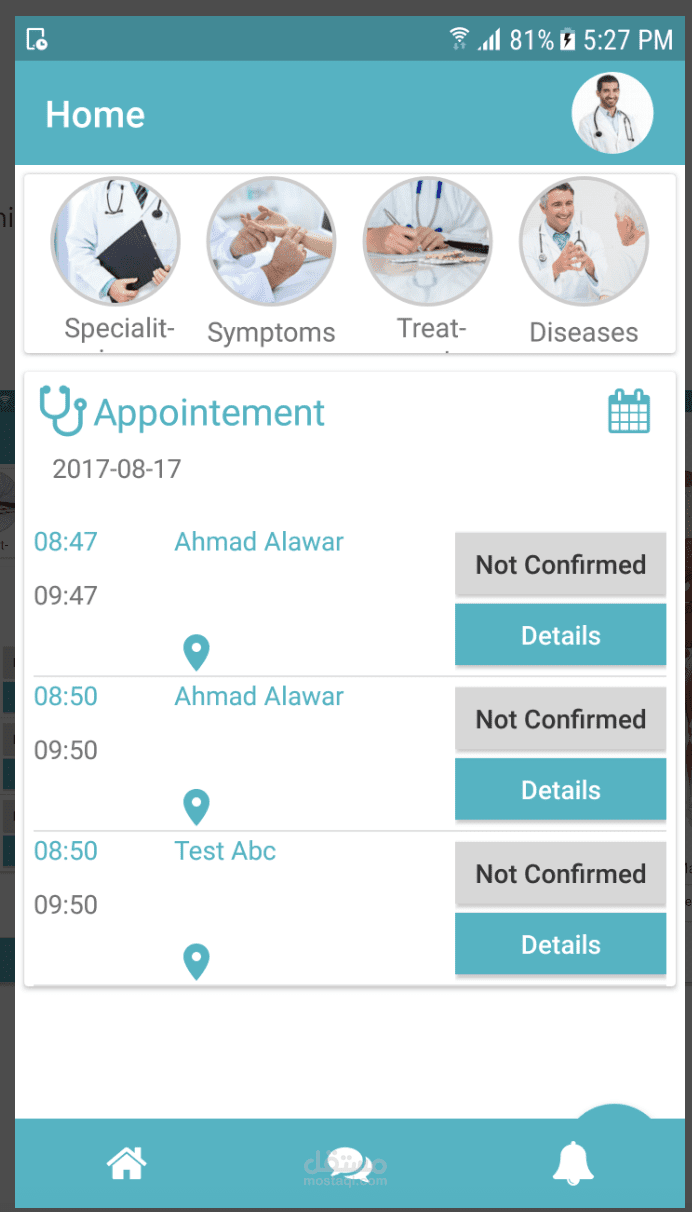Open the doctor profile picture

[x=612, y=113]
